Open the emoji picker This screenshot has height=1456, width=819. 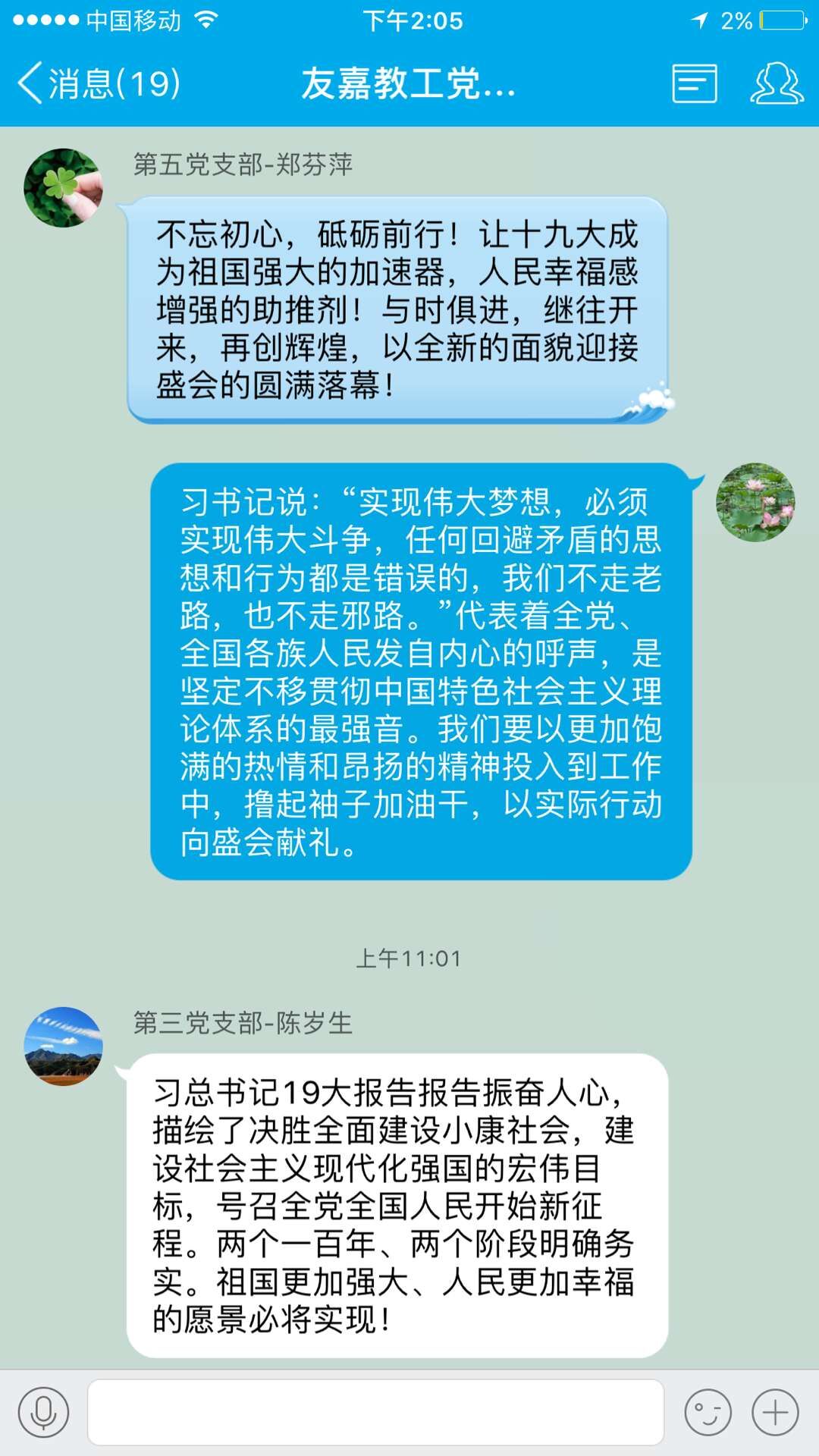click(708, 1412)
